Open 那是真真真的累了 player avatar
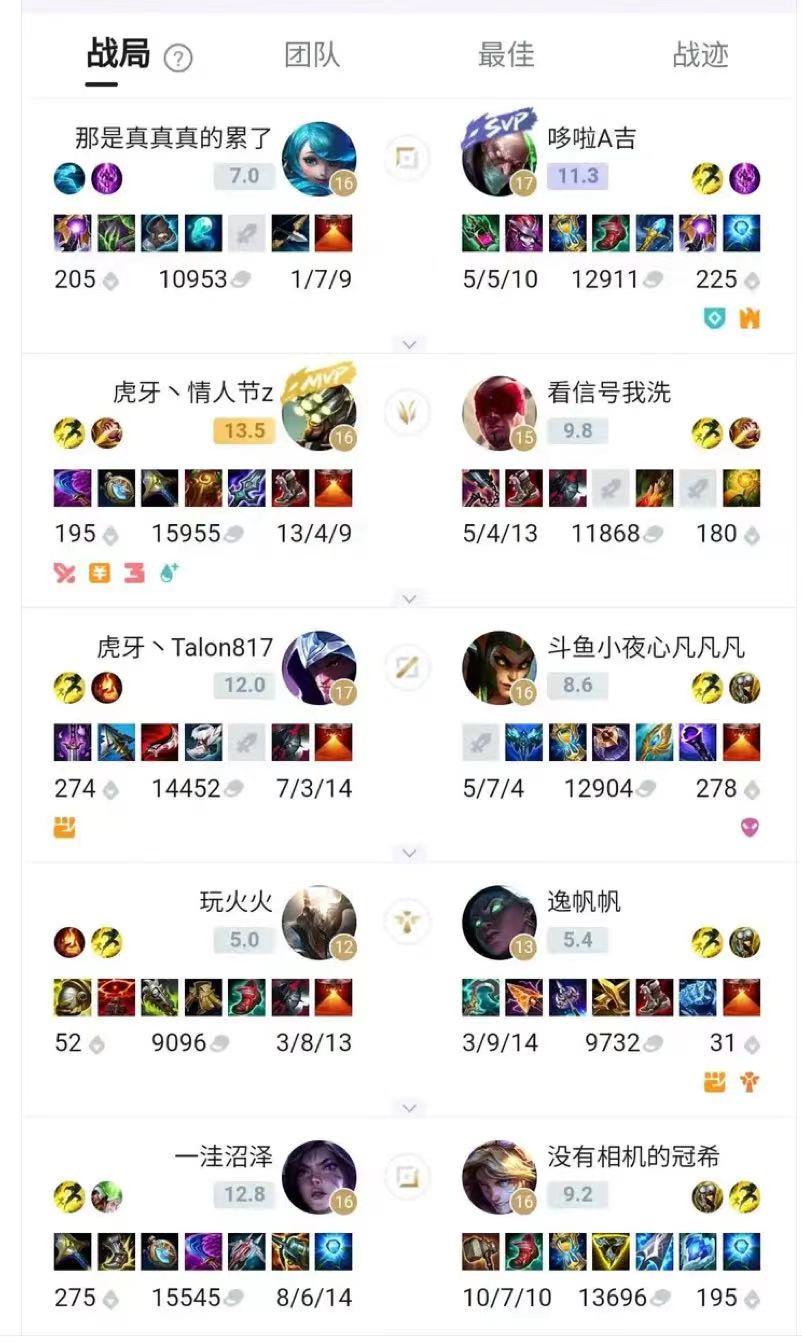 pos(318,159)
